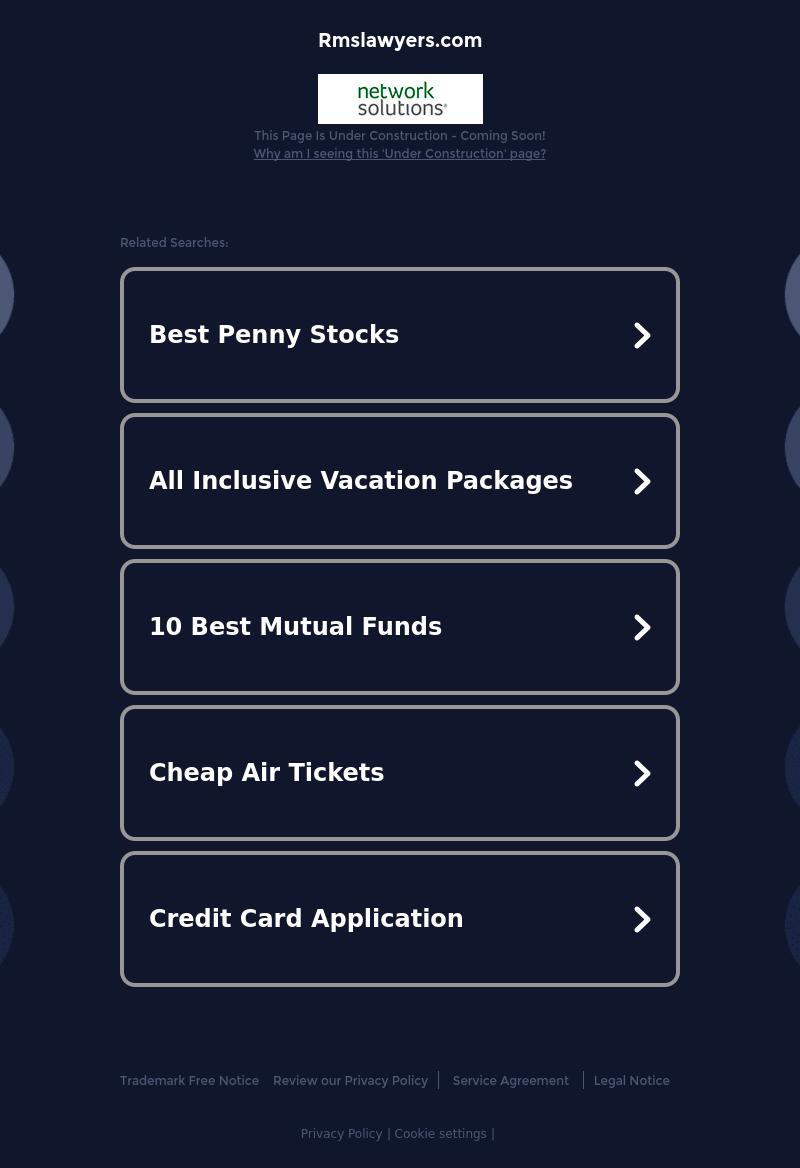View the Trademark Free Notice

(x=189, y=1081)
